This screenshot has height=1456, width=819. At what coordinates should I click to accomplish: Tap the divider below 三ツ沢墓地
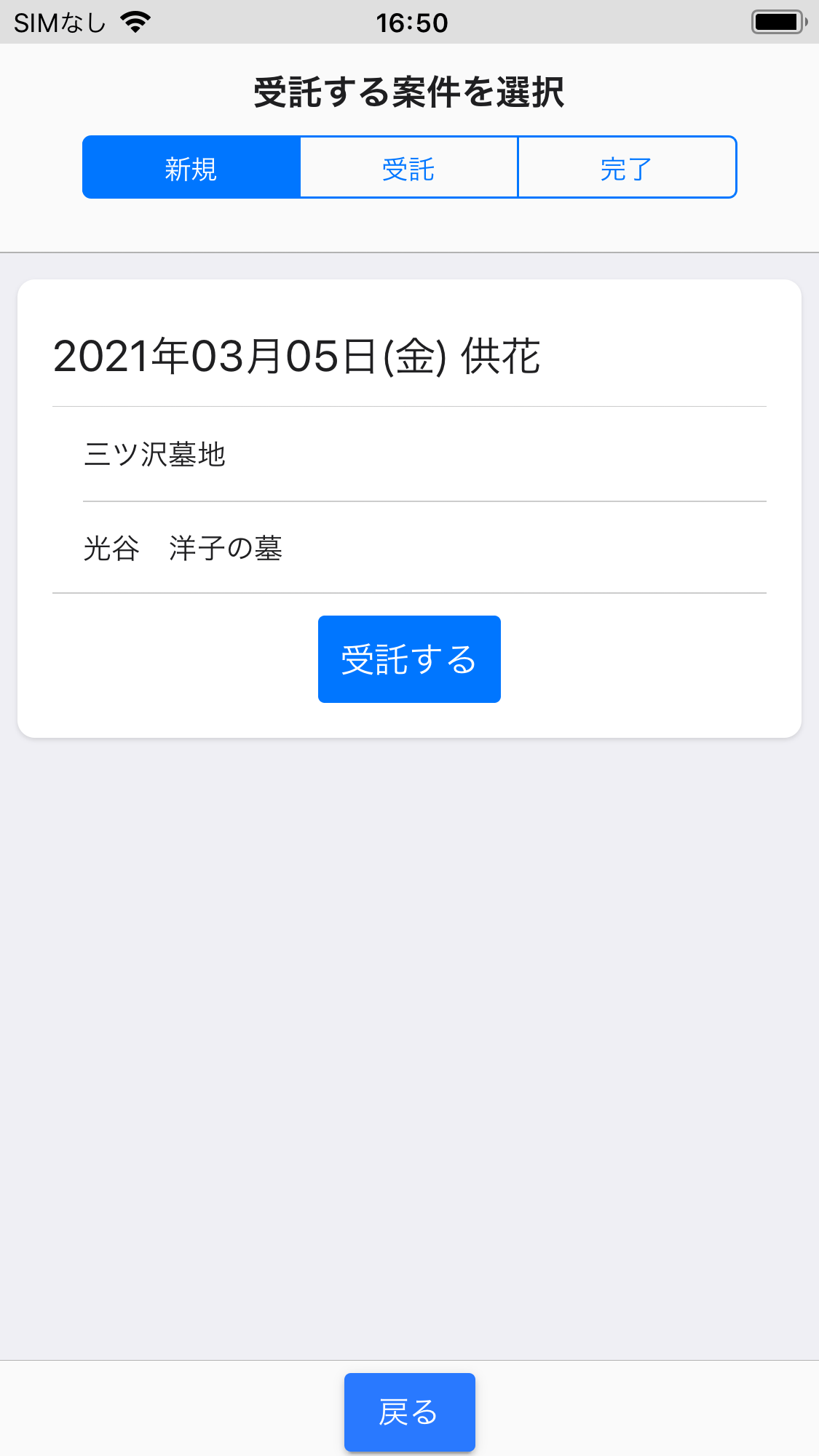click(x=410, y=501)
